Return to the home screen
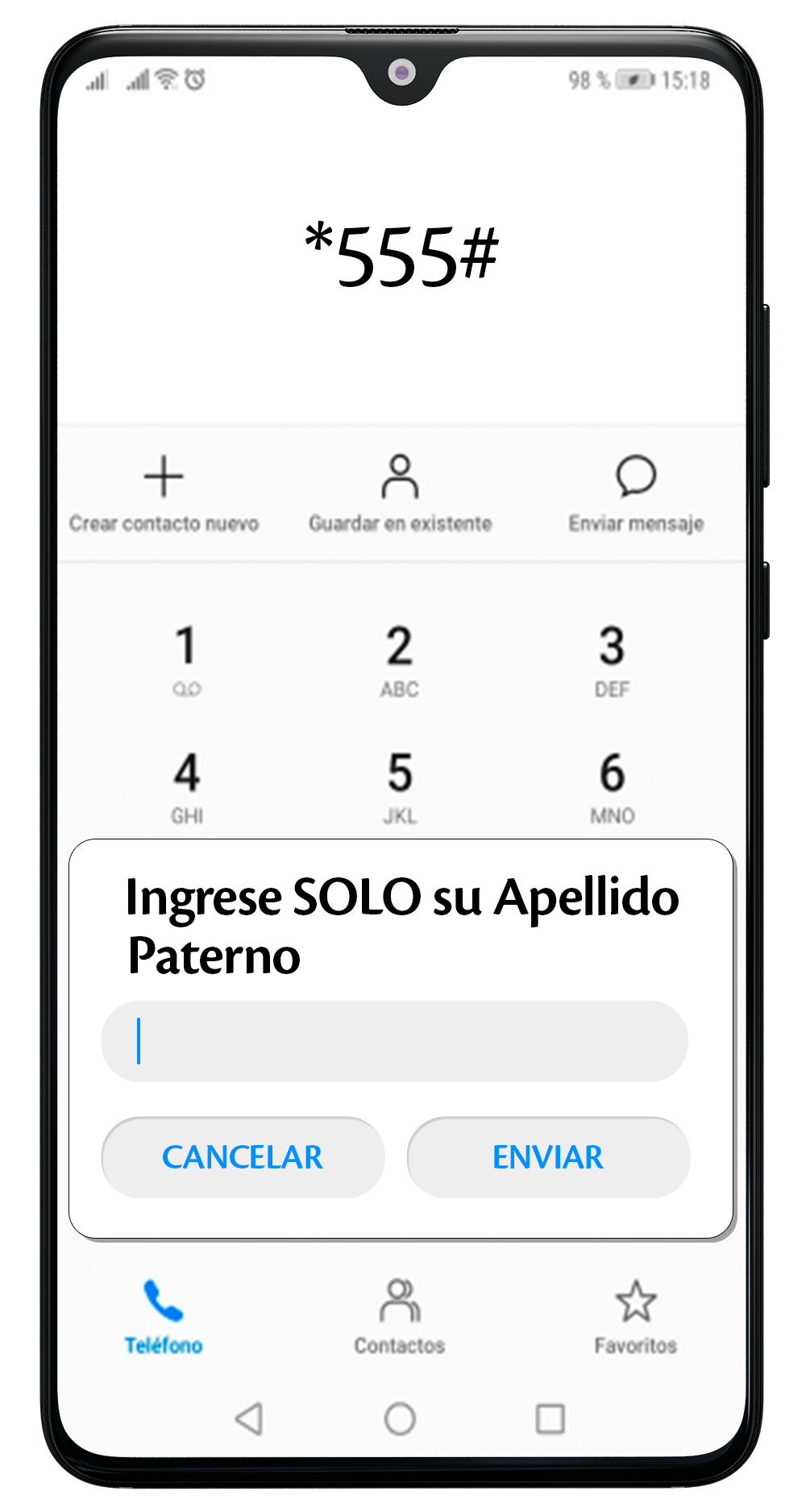This screenshot has width=806, height=1512. pos(400,1418)
